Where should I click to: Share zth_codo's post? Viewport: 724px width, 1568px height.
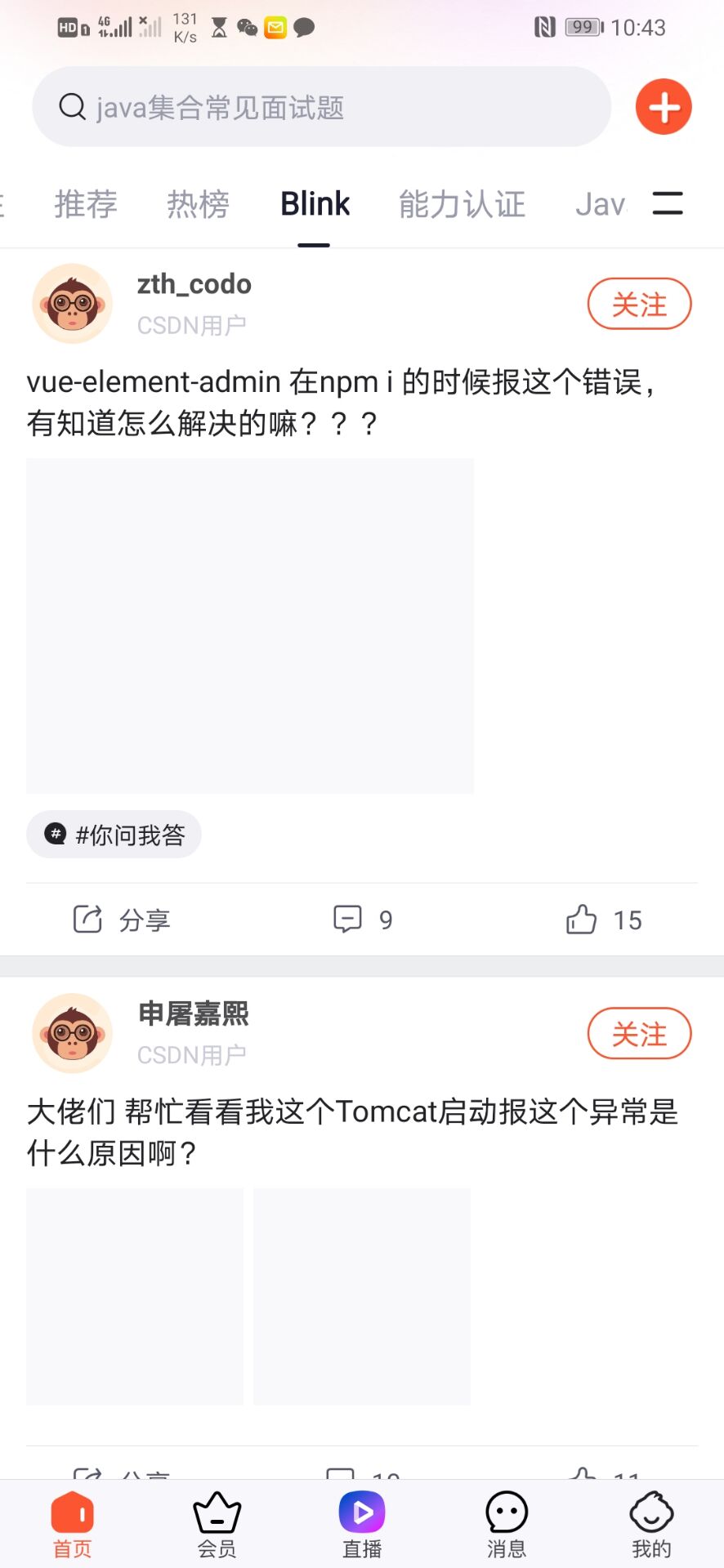tap(121, 920)
